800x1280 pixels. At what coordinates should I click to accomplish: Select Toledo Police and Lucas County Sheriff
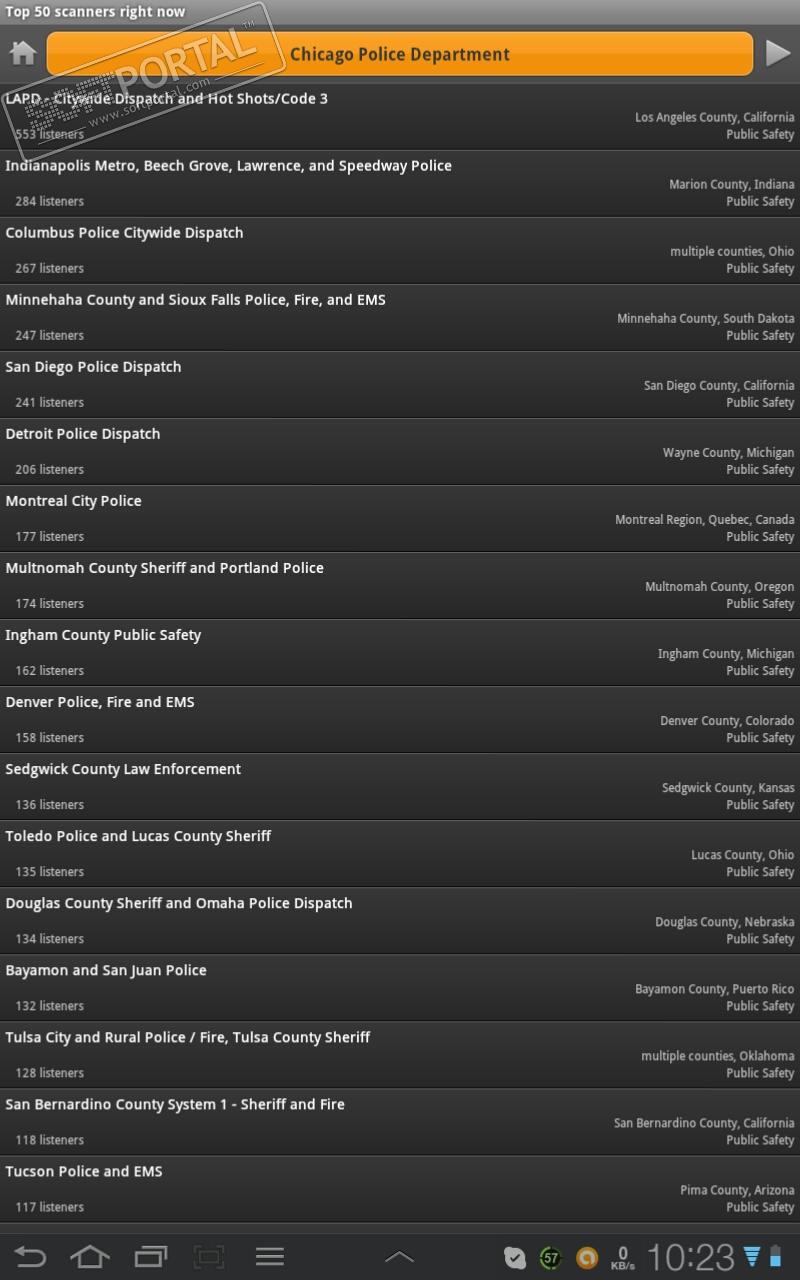(400, 853)
